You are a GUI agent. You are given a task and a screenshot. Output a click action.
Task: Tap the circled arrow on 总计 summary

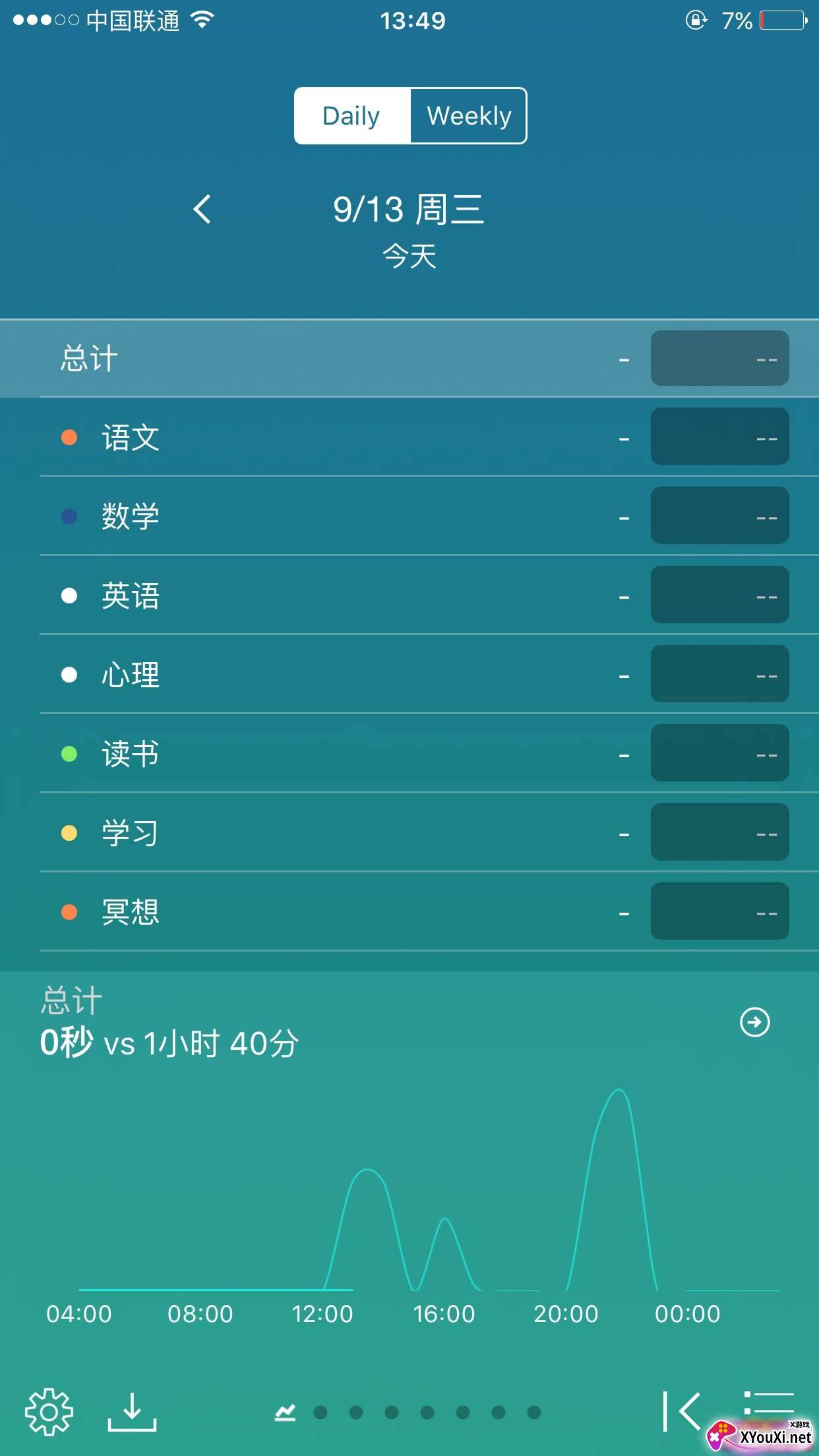point(754,1023)
